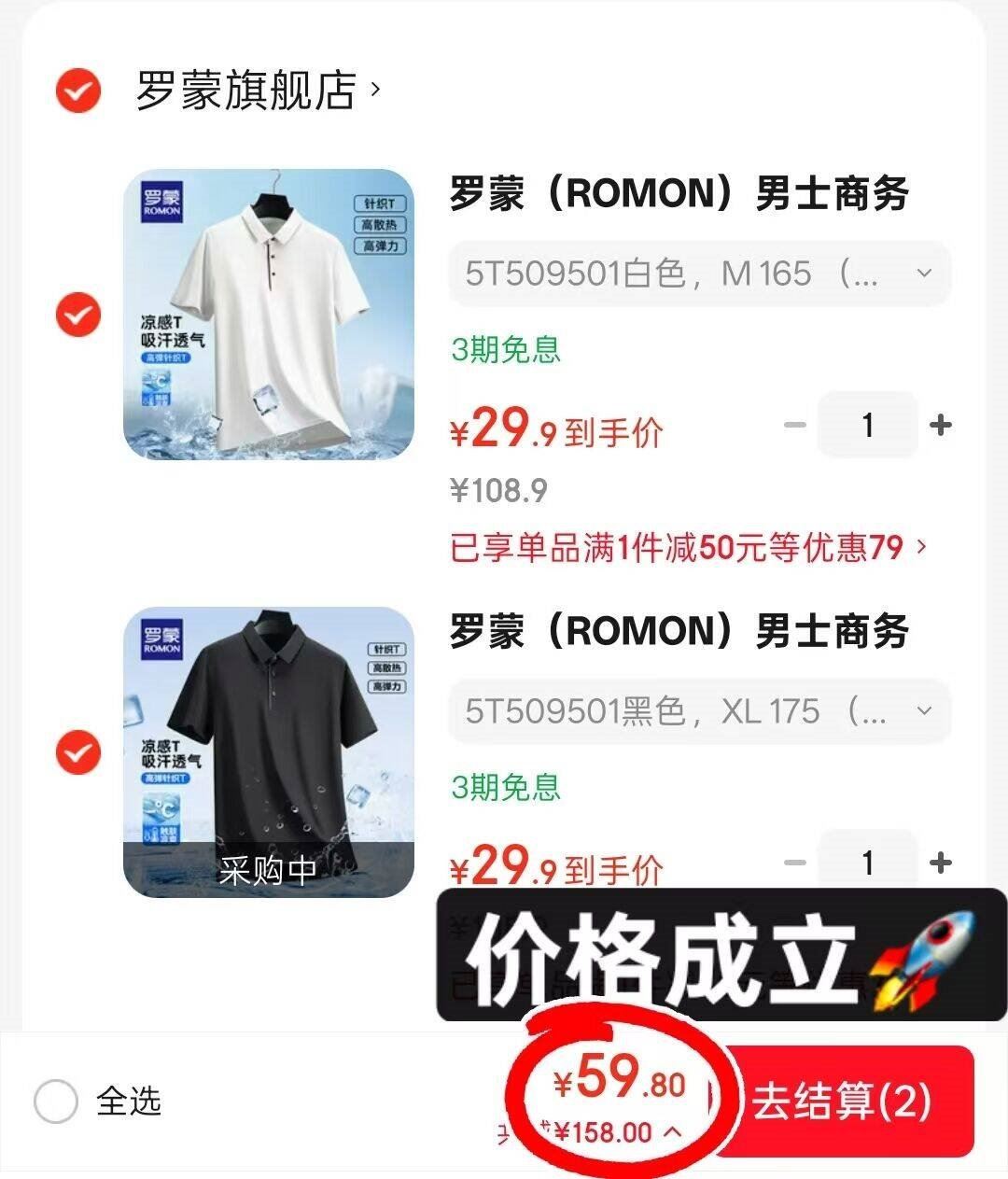
Task: Change variant 5T509501黑色 XL 175
Action: click(x=699, y=711)
